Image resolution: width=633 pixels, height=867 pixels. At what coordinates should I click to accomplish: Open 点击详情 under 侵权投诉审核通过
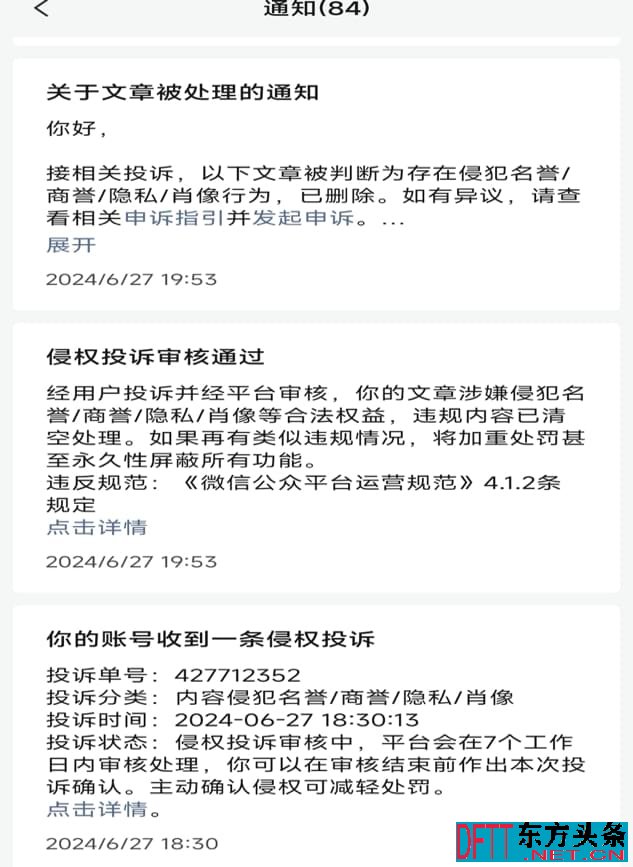tap(96, 527)
